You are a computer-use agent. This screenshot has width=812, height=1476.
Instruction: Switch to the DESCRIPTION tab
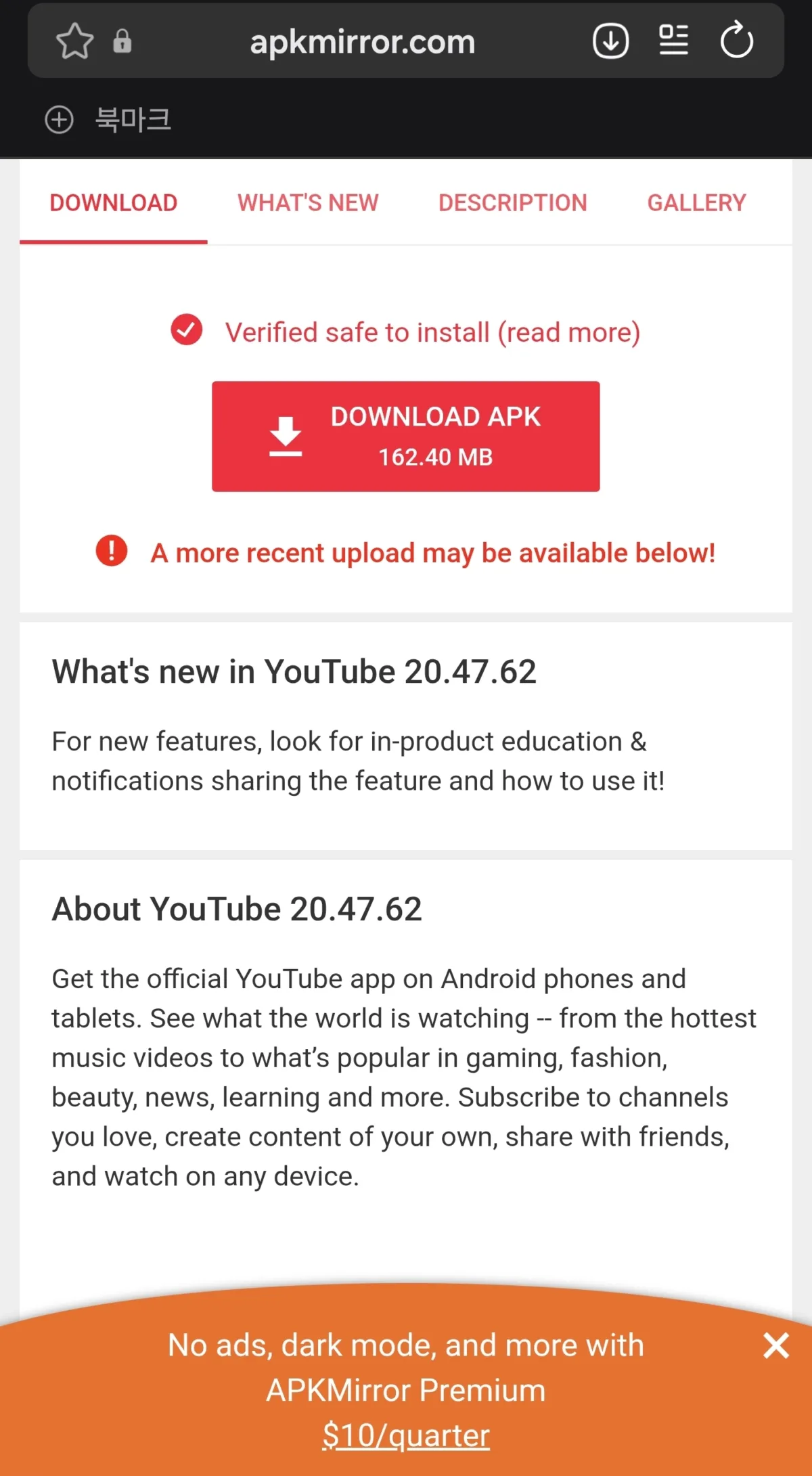[512, 203]
